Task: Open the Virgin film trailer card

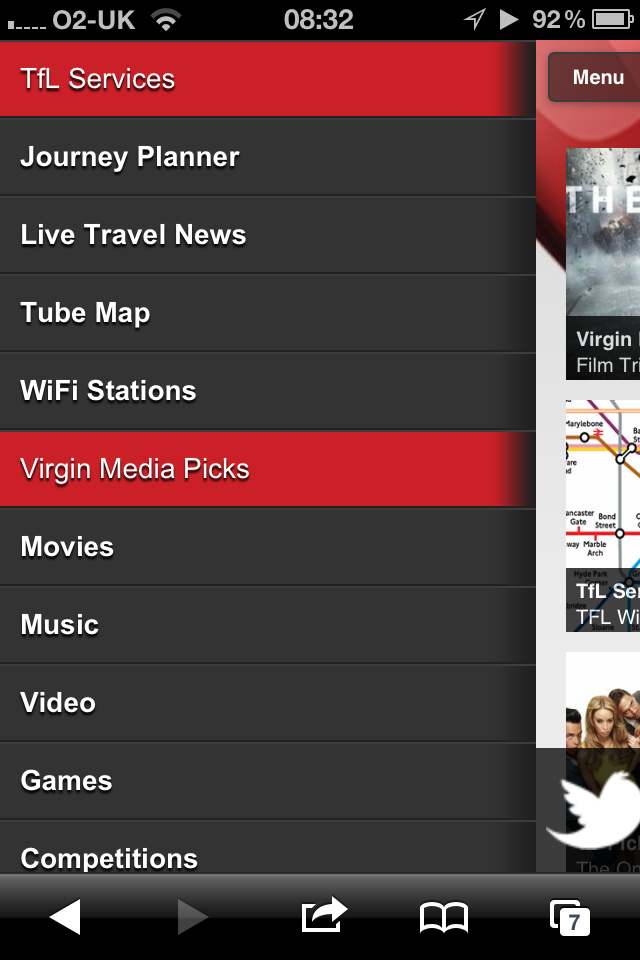Action: click(x=603, y=263)
